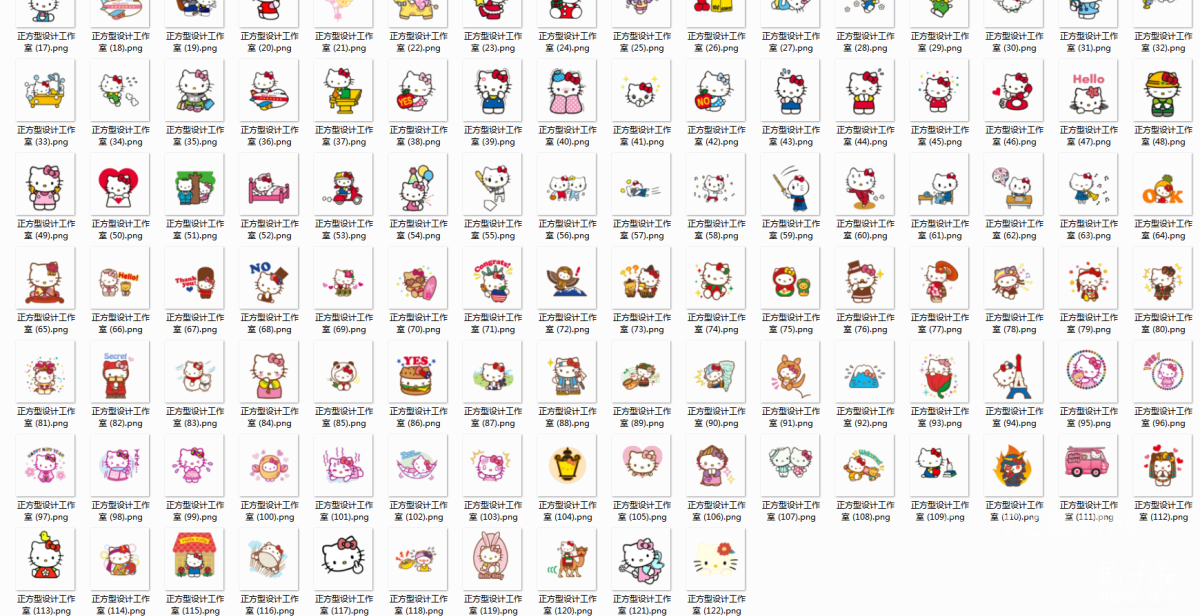Open the OK sticker file (64).png
Image resolution: width=1200 pixels, height=616 pixels.
1161,184
